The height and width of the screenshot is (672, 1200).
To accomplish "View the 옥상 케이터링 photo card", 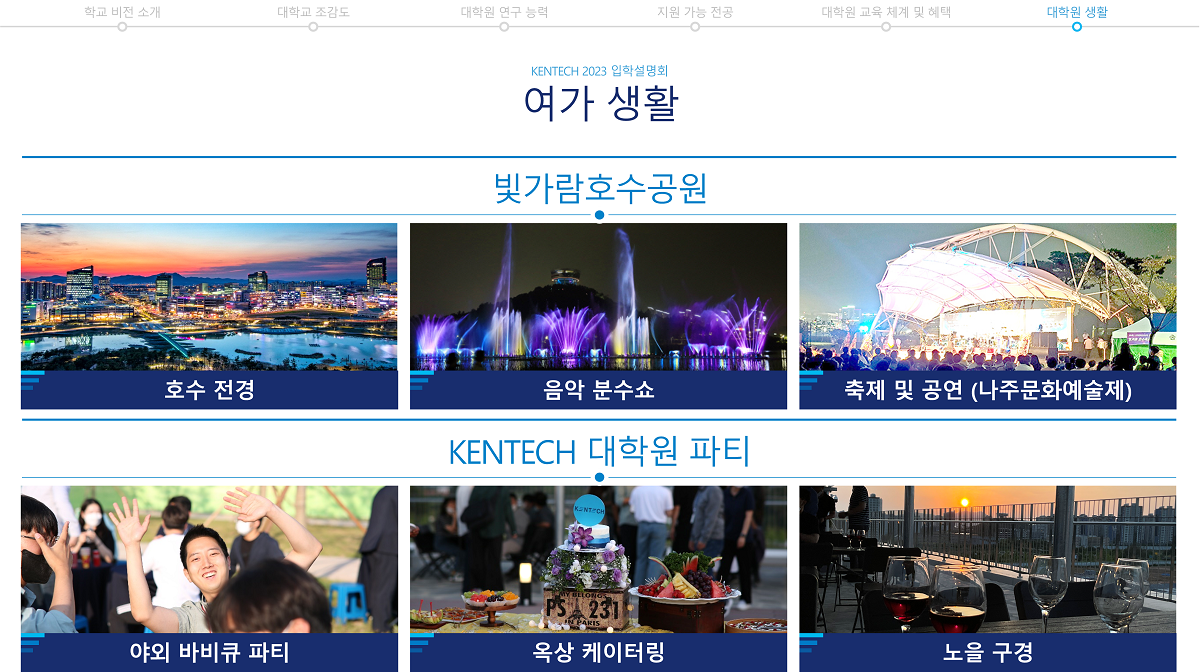I will click(x=598, y=578).
